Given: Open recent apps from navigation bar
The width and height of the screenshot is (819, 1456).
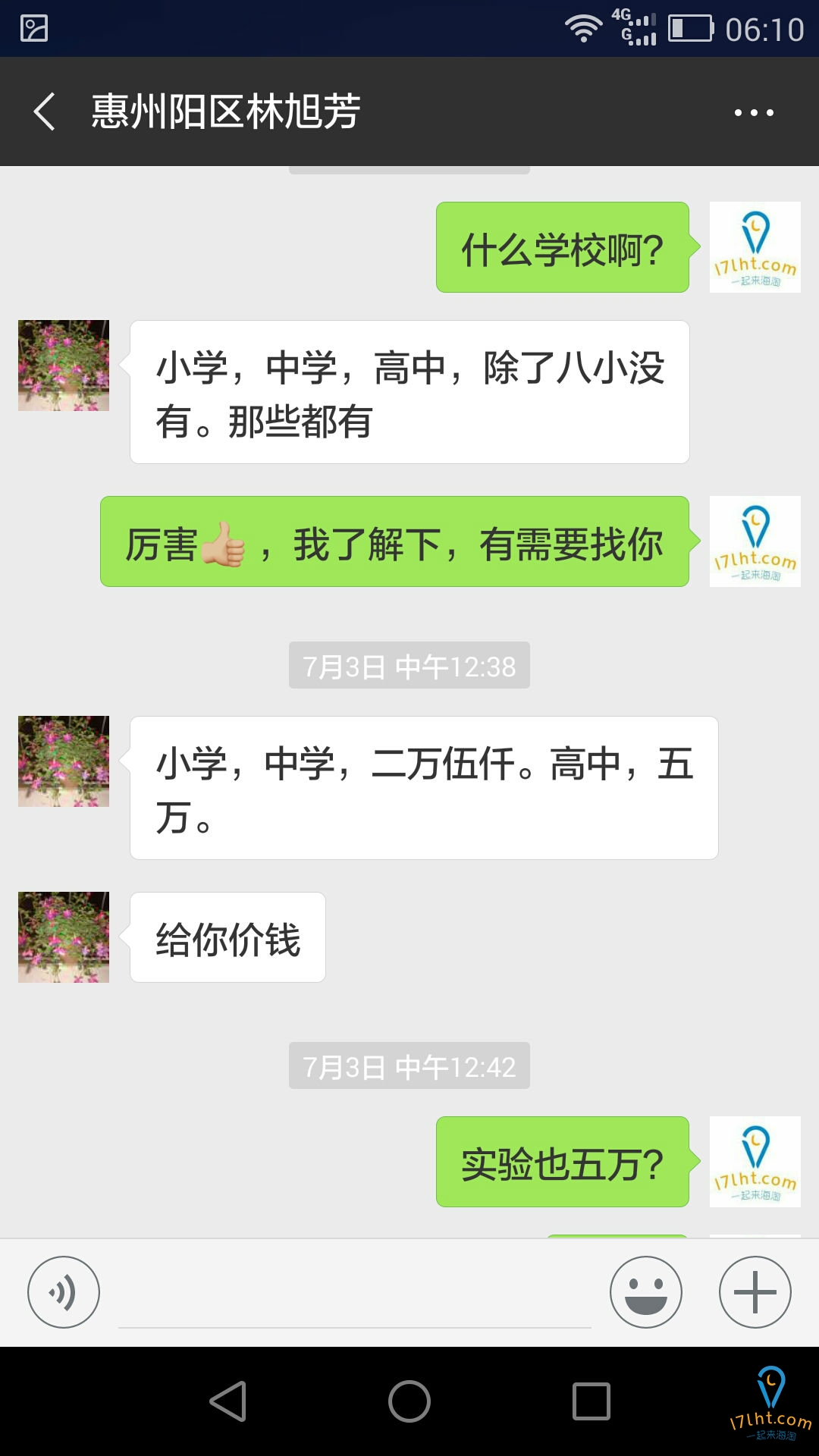Looking at the screenshot, I should point(591,1401).
